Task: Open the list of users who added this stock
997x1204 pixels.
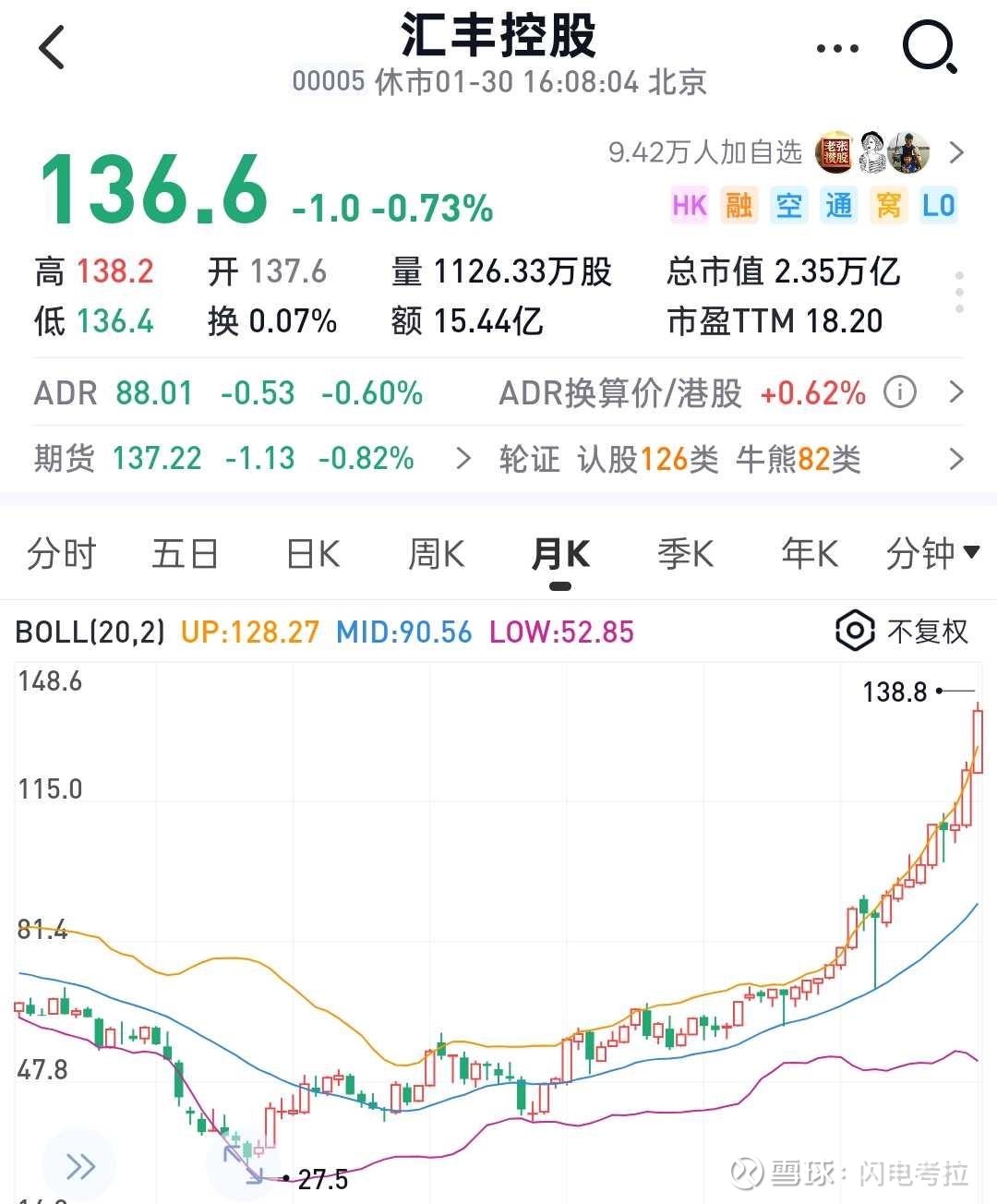Action: (x=786, y=152)
